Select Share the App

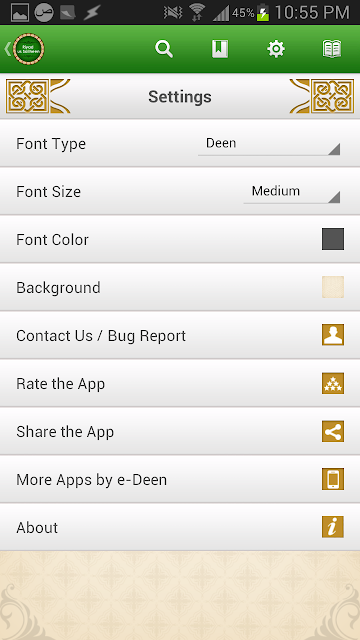180,431
